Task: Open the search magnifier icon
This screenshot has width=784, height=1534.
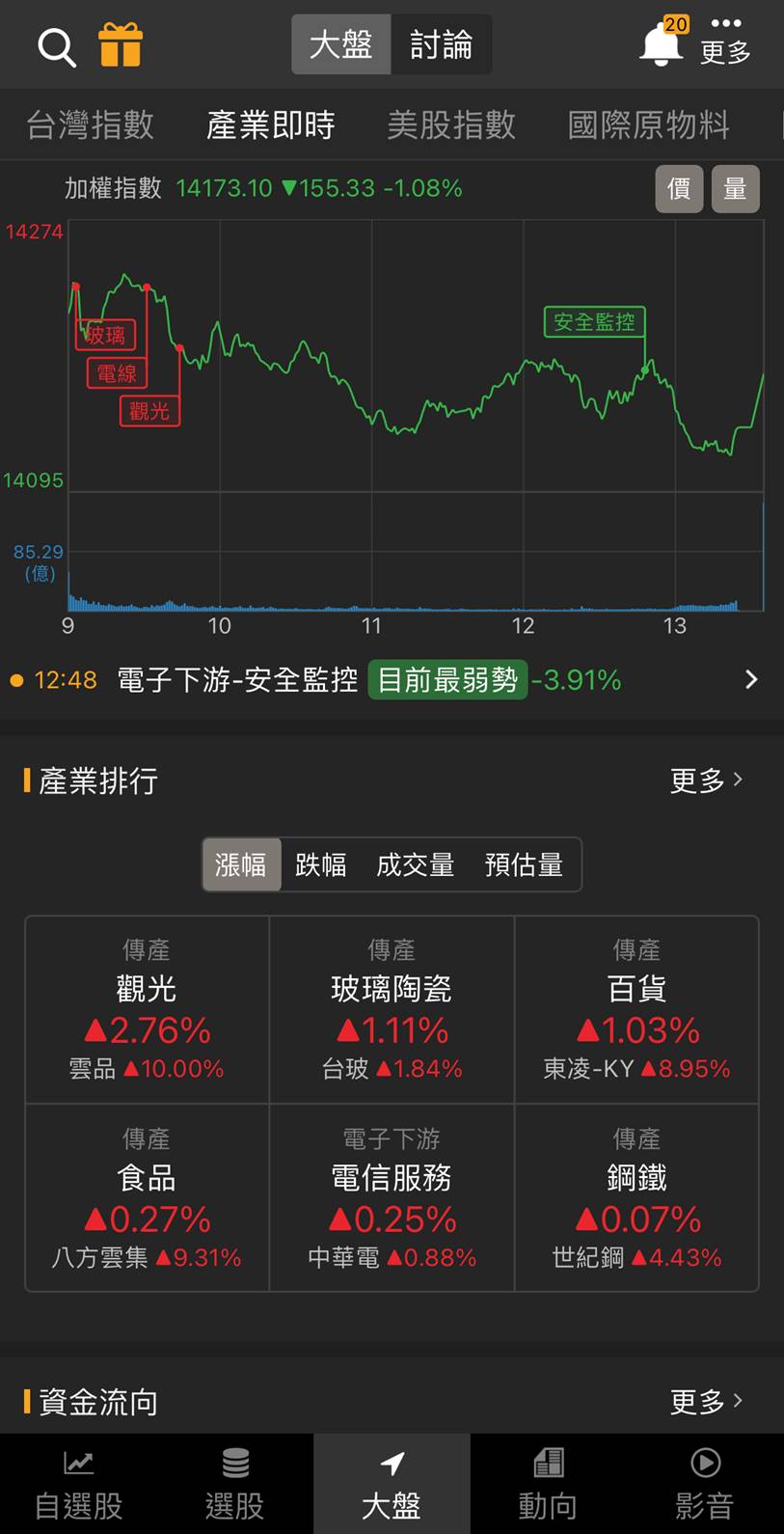Action: pos(56,46)
